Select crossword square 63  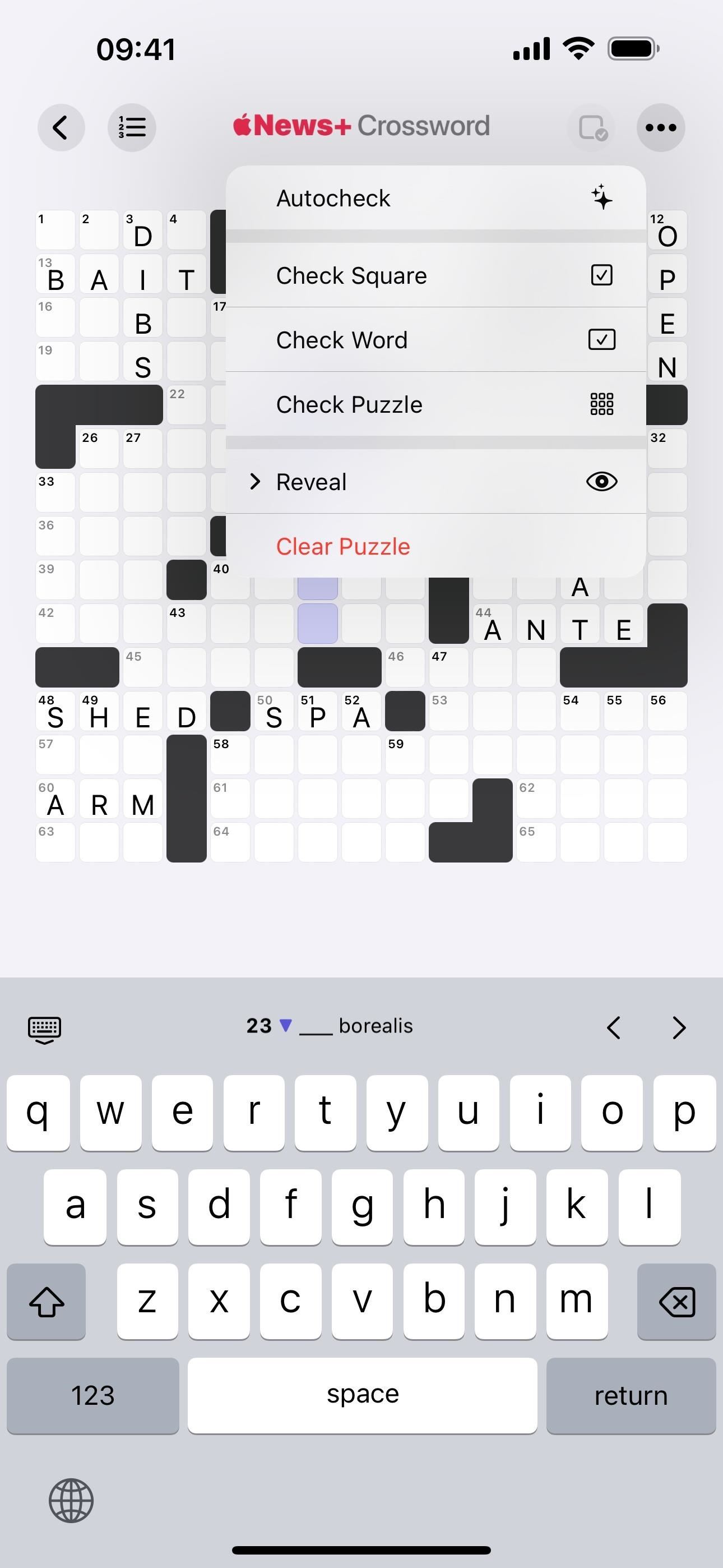click(x=55, y=843)
